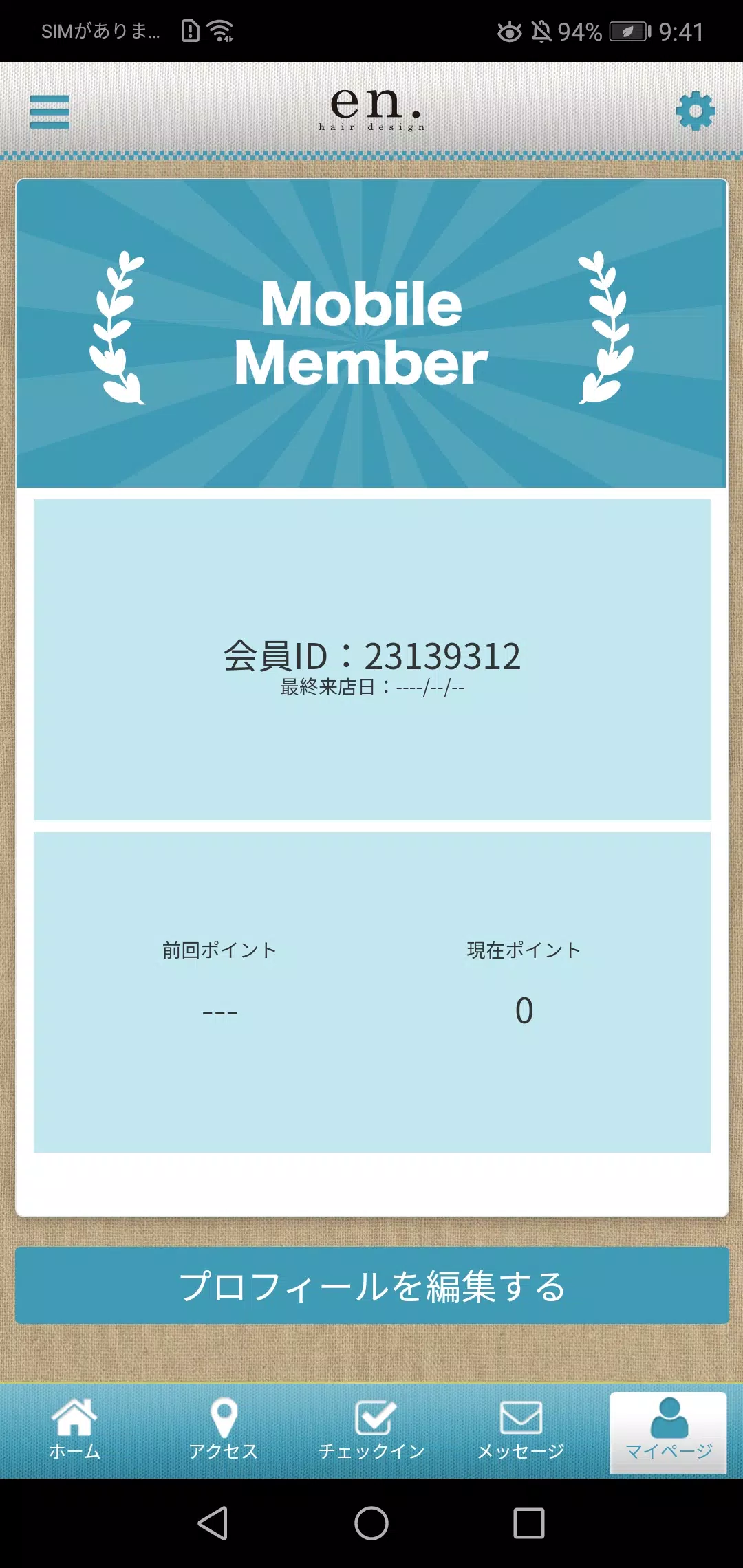
Task: Tap the system back button
Action: click(x=213, y=1523)
